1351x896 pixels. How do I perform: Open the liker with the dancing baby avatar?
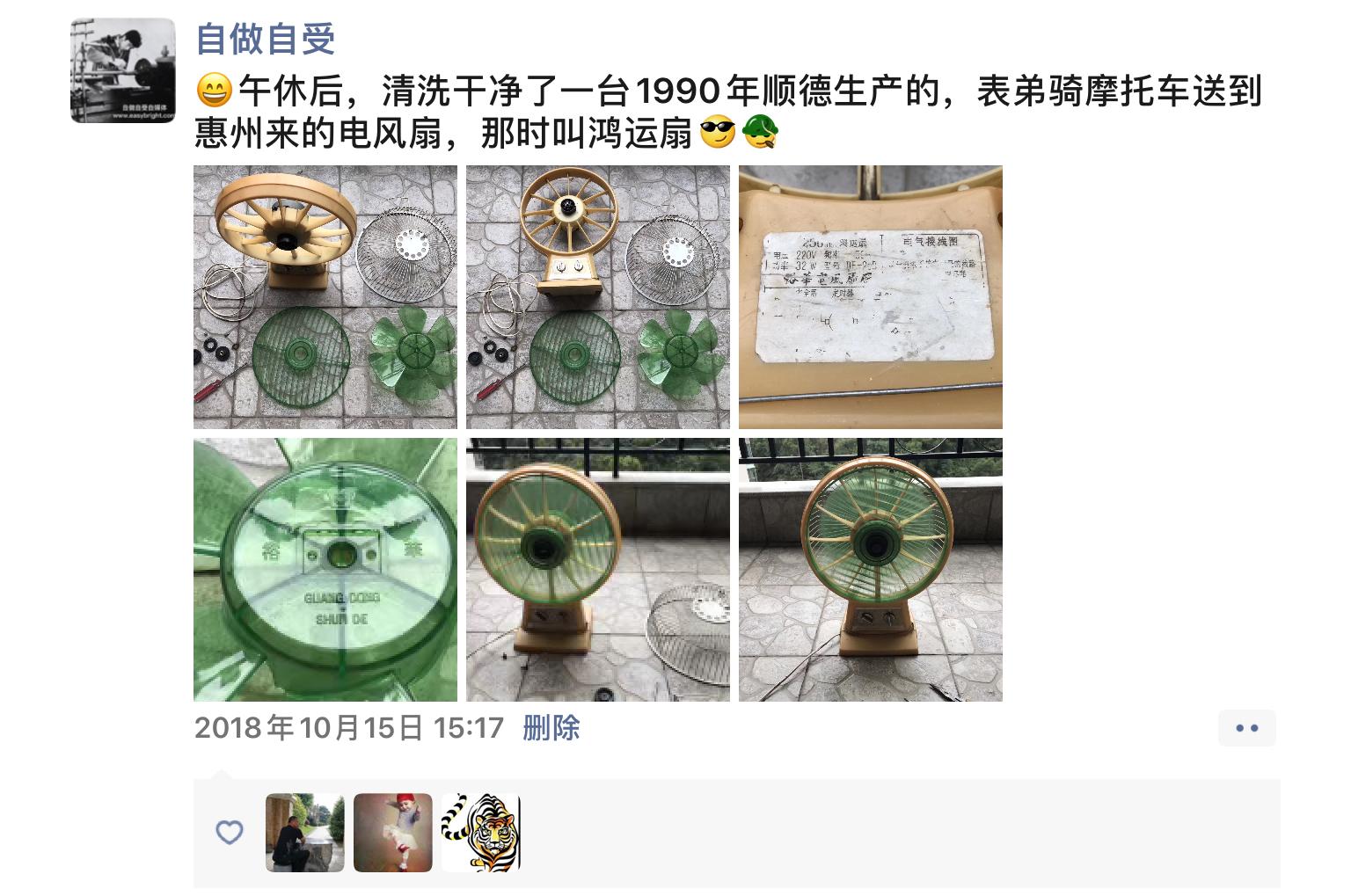393,833
